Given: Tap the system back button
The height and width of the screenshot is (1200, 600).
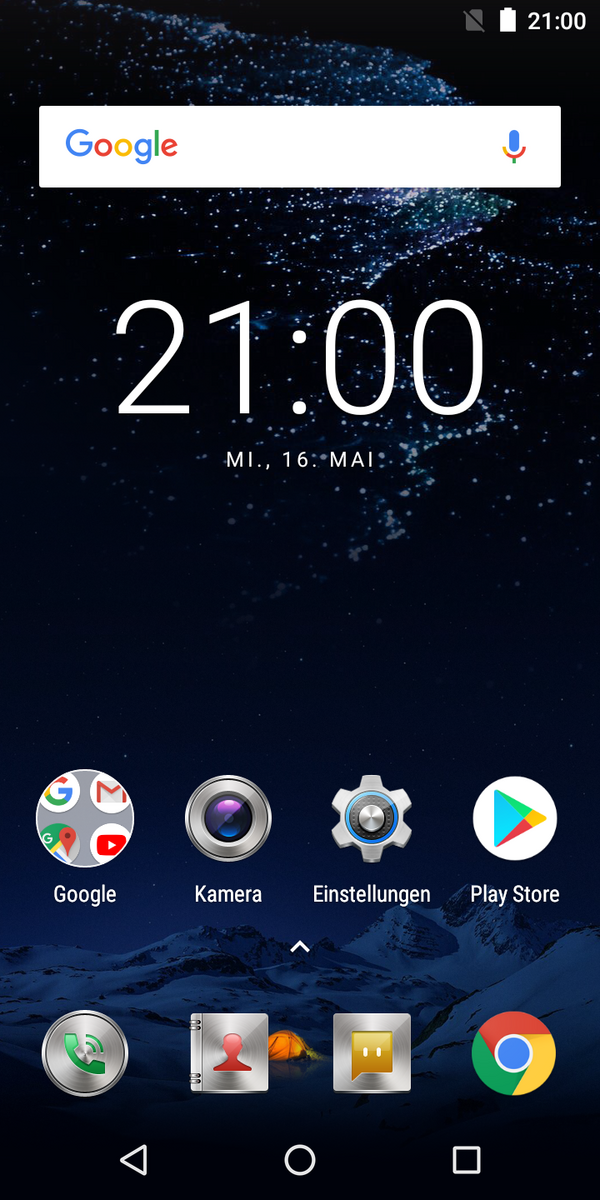Looking at the screenshot, I should pos(133,1159).
